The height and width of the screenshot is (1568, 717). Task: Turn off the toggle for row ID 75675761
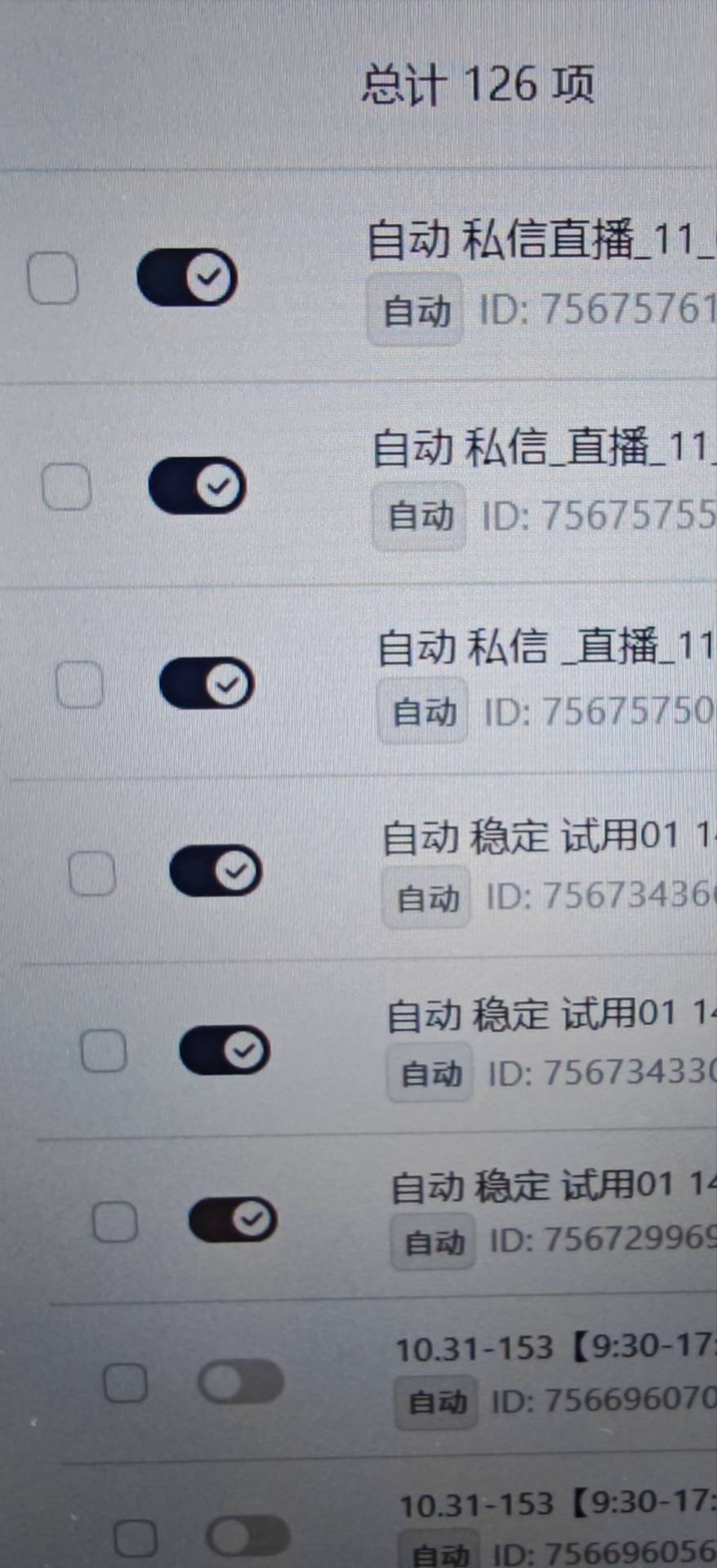(186, 278)
